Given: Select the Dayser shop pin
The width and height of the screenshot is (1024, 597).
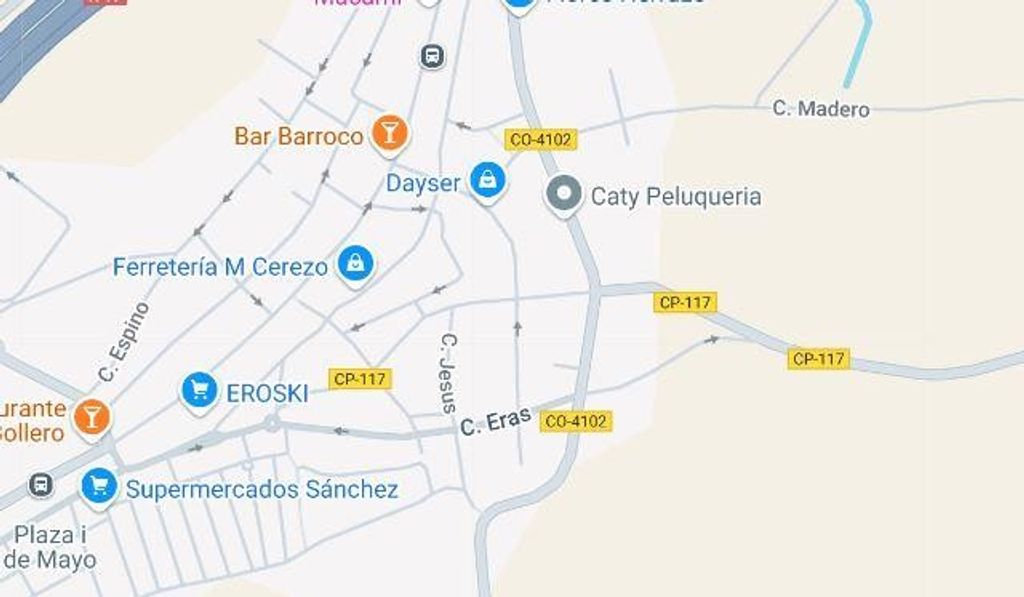Looking at the screenshot, I should pos(487,180).
